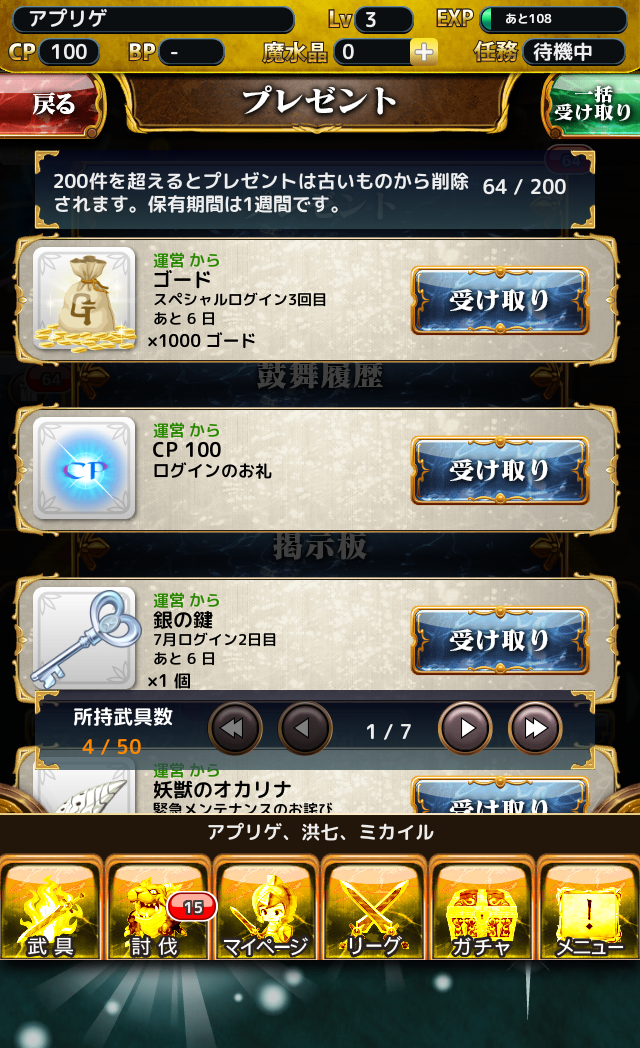Image resolution: width=640 pixels, height=1048 pixels.
Task: Receive the 1000 ゴード present
Action: [x=500, y=300]
